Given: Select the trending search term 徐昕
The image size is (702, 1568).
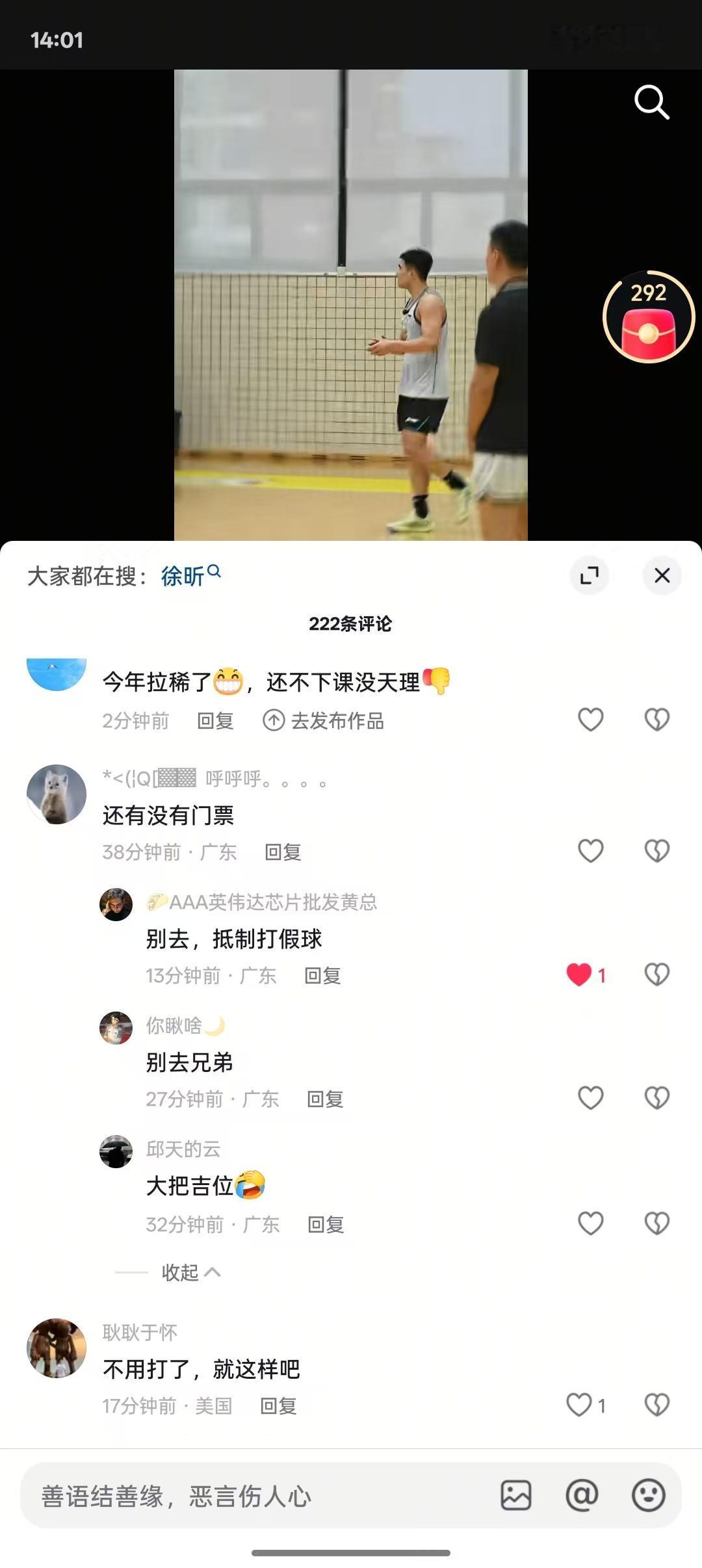Looking at the screenshot, I should [184, 575].
